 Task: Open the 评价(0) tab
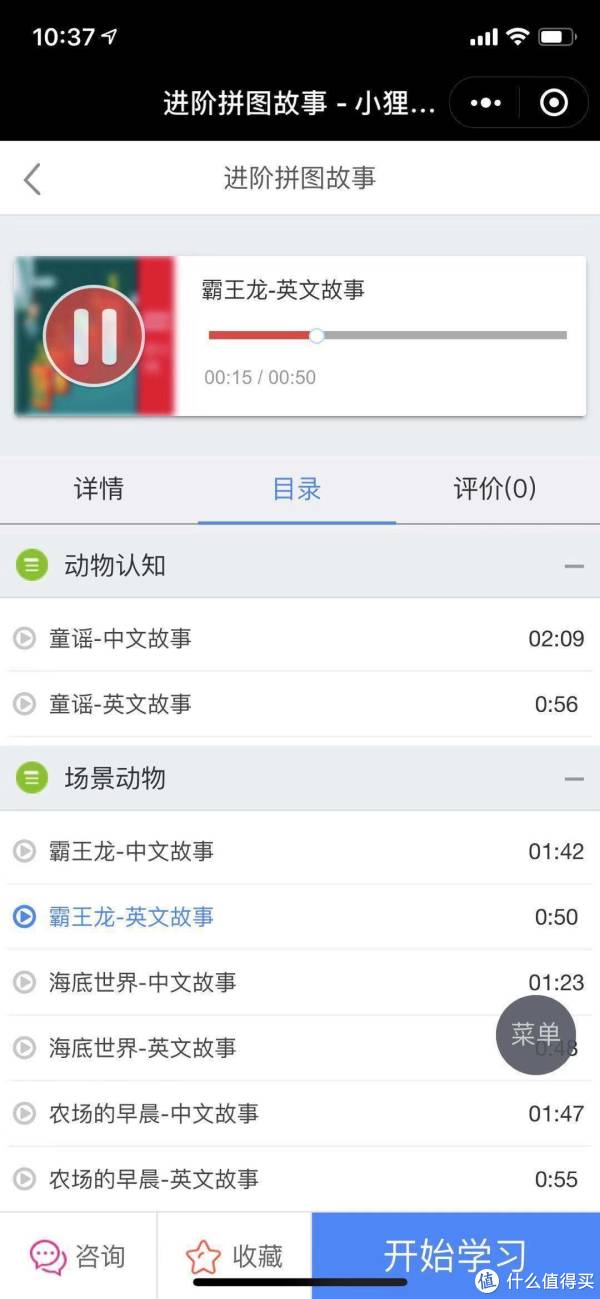point(495,489)
